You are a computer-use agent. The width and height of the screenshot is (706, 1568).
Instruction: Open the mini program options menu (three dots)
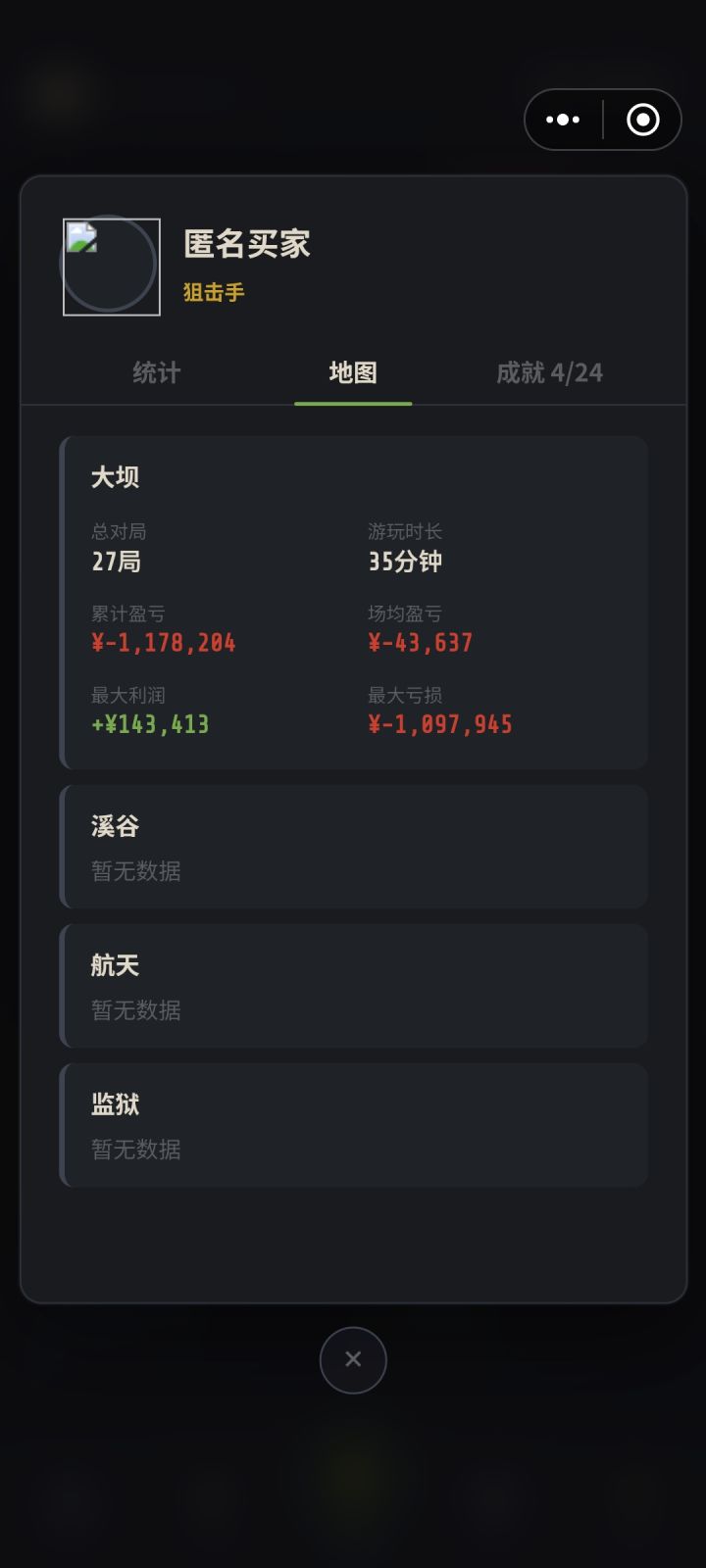click(562, 119)
